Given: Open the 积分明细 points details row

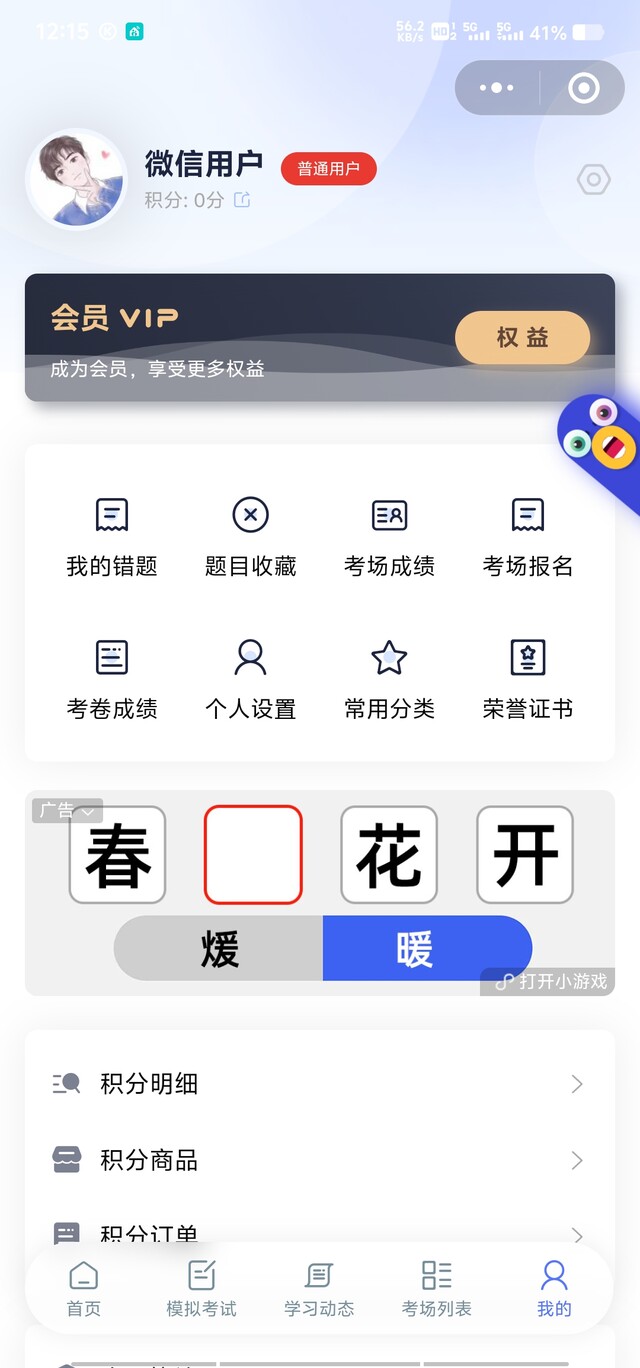Looking at the screenshot, I should pyautogui.click(x=318, y=1083).
